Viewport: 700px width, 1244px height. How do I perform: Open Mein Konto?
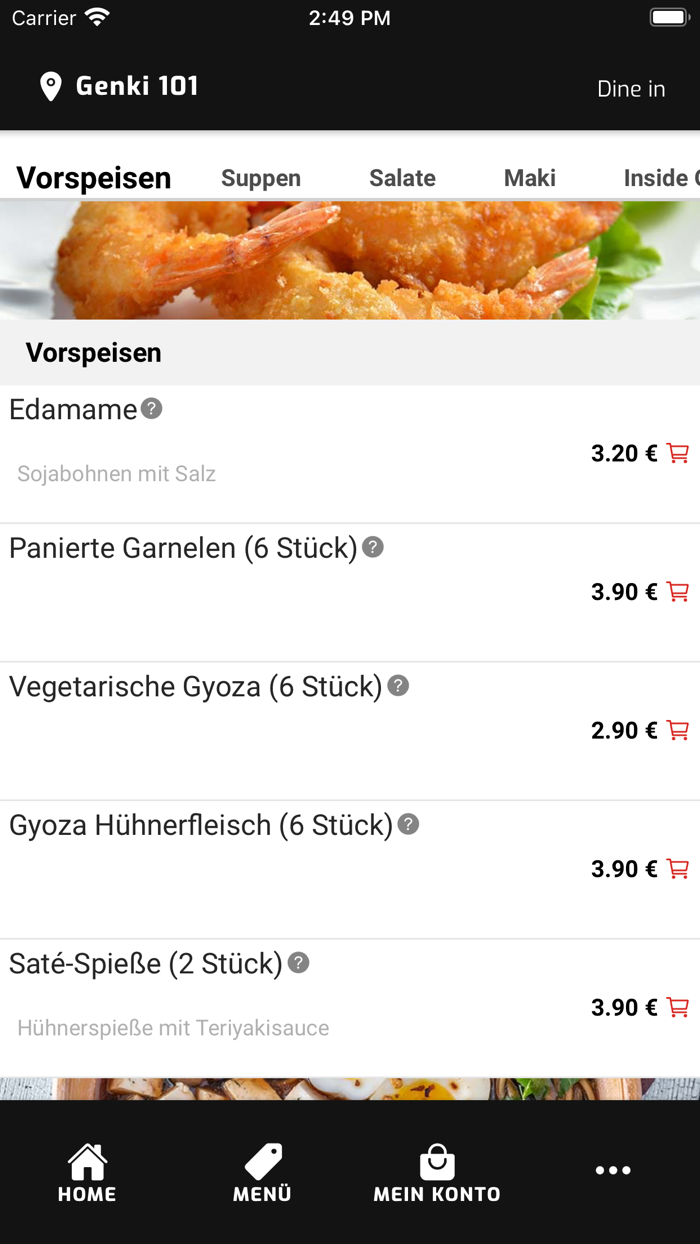pos(437,1172)
